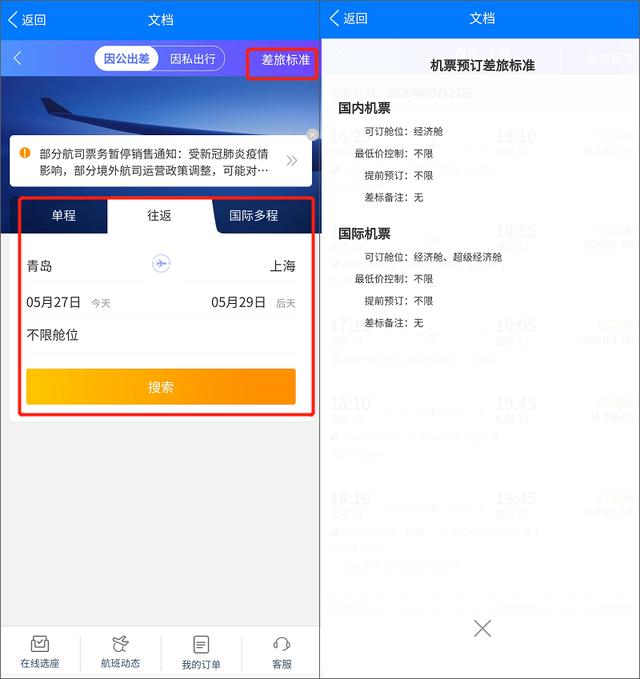Image resolution: width=640 pixels, height=679 pixels.
Task: Switch to the 因私出行 trip type
Action: pyautogui.click(x=192, y=59)
